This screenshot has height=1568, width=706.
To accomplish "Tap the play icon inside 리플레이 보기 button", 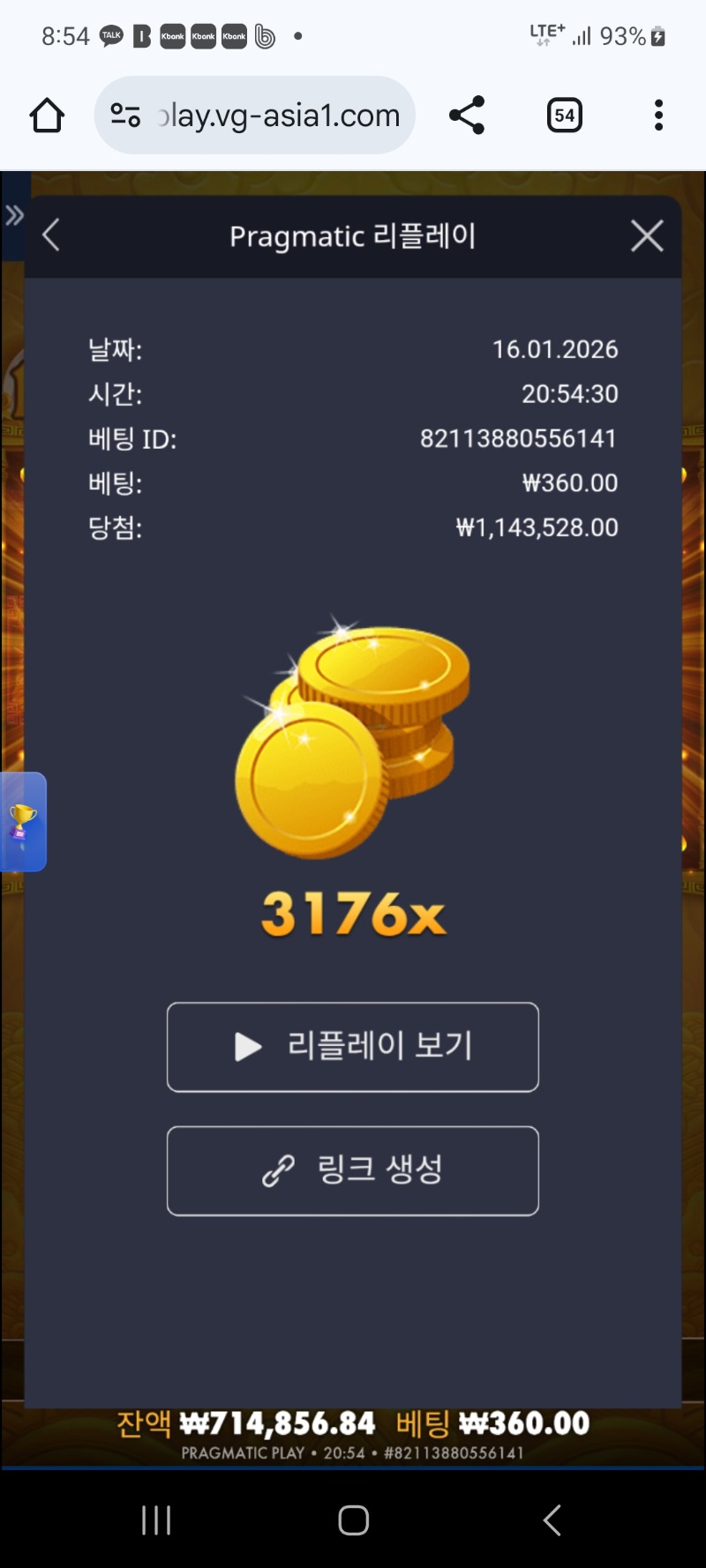I will pos(247,1047).
